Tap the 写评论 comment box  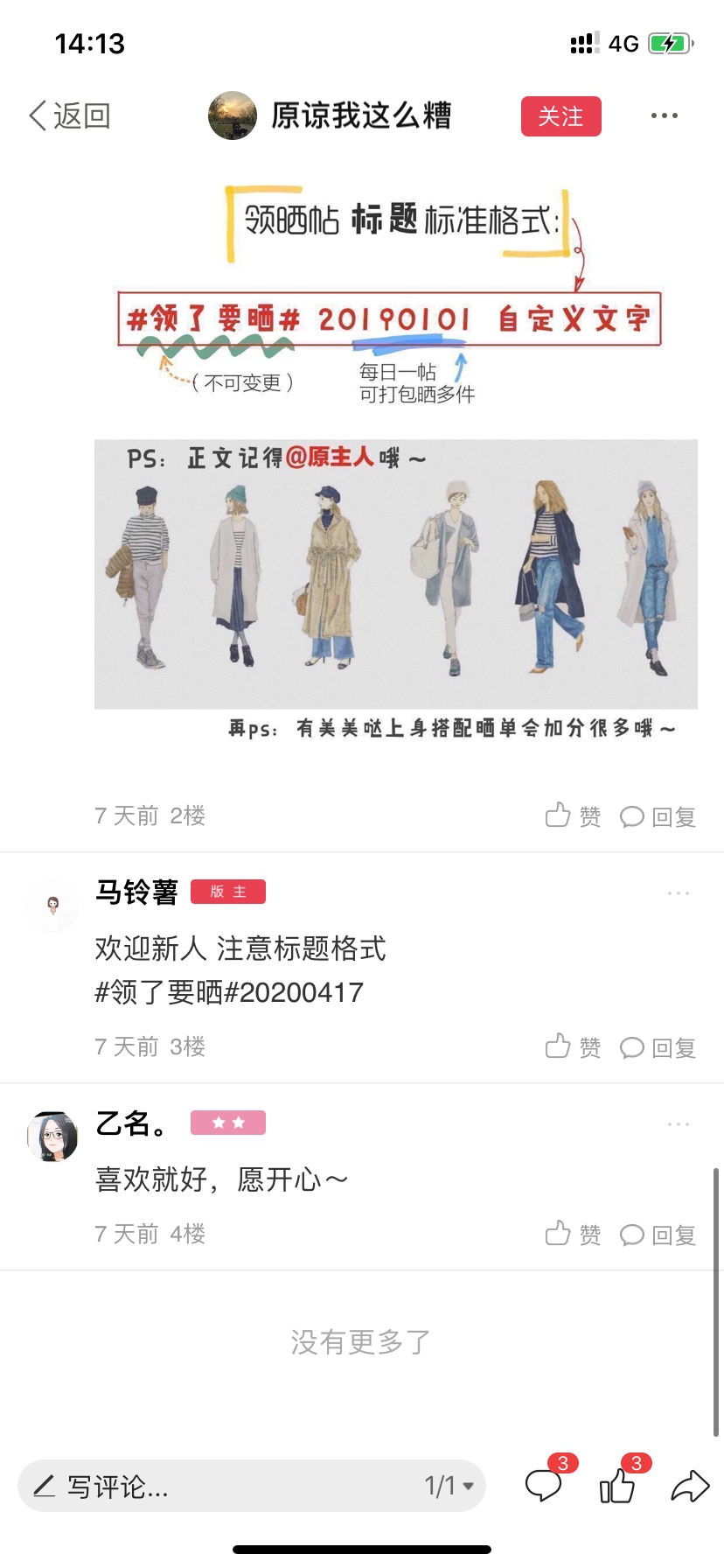(219, 1486)
